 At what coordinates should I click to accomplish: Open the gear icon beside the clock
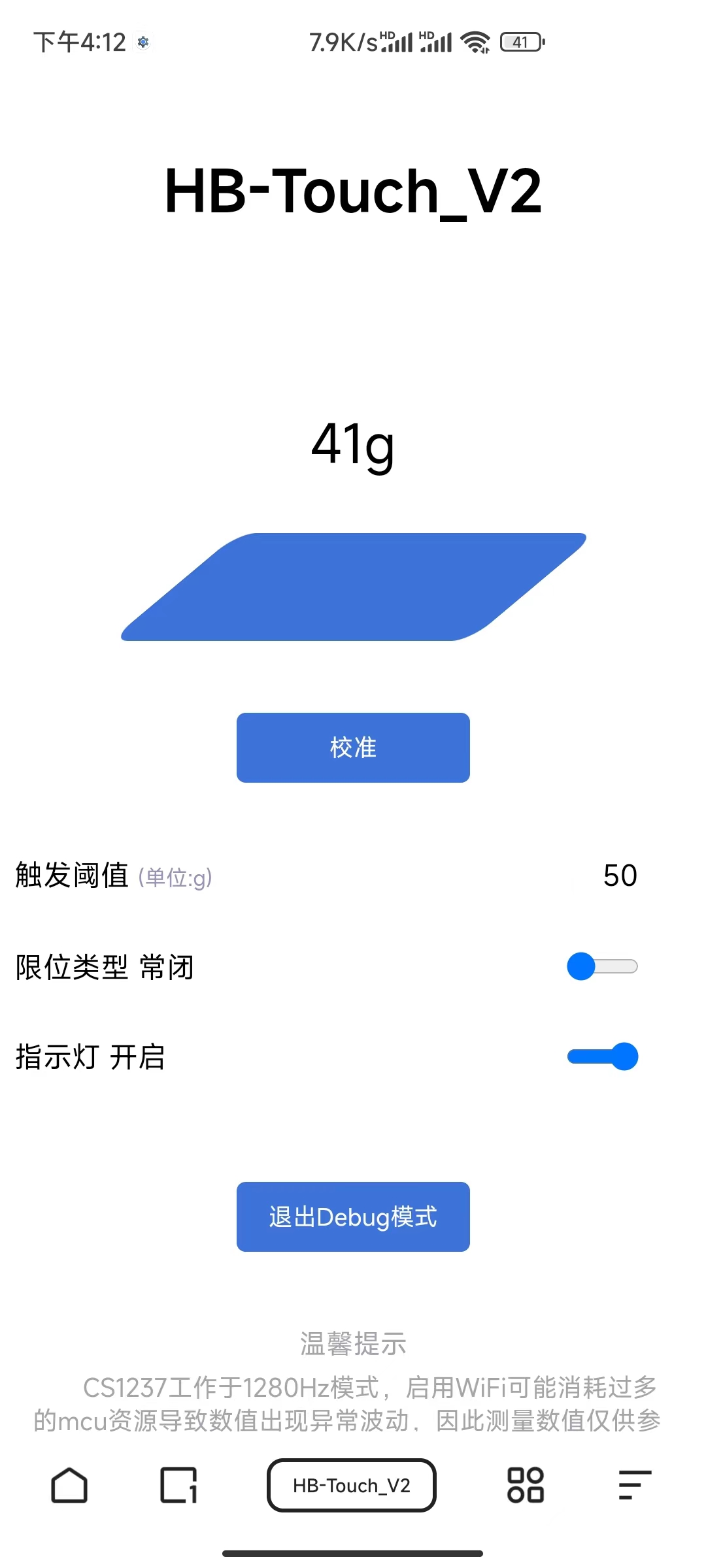(x=143, y=42)
